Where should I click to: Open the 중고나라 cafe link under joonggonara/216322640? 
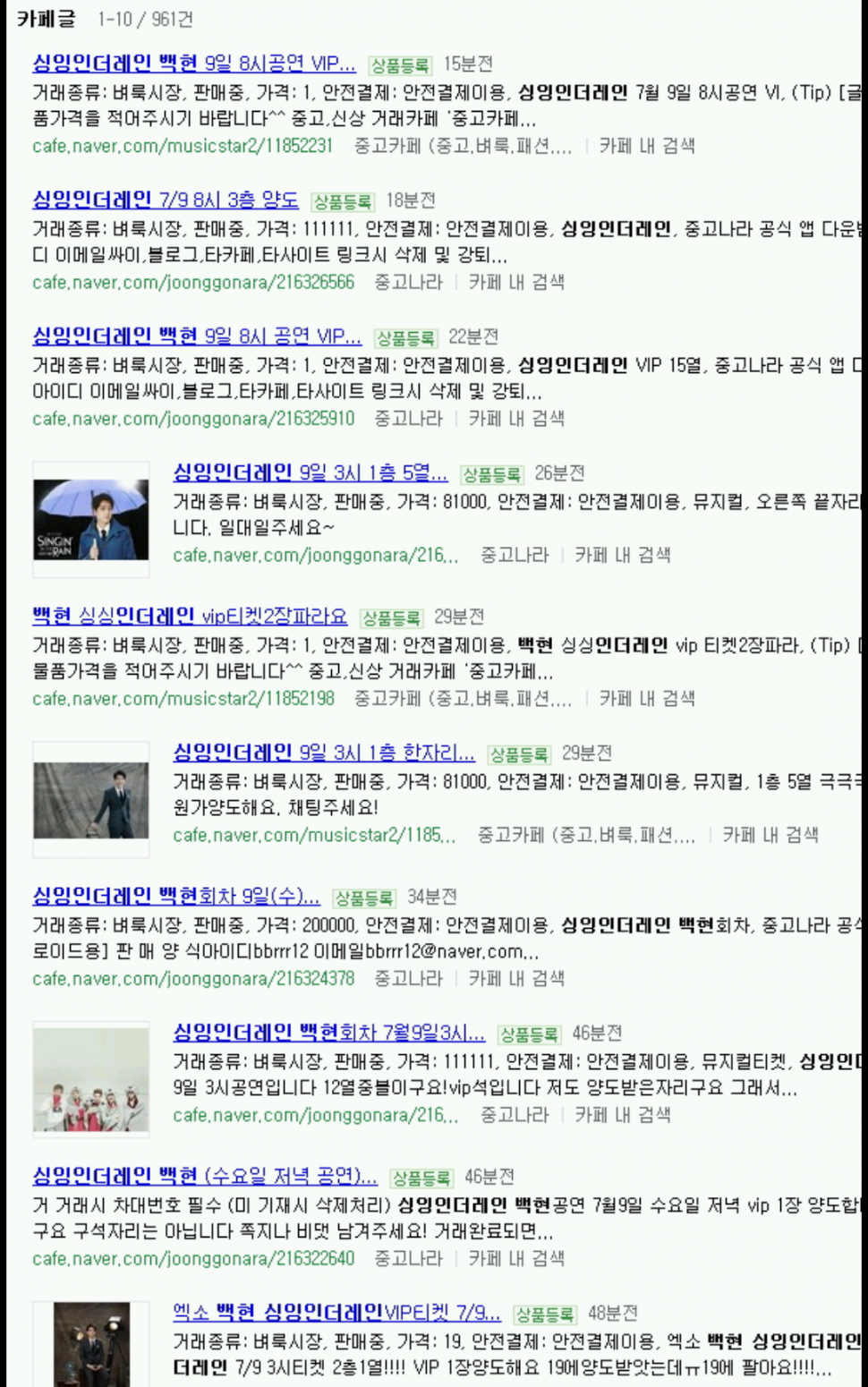408,1259
